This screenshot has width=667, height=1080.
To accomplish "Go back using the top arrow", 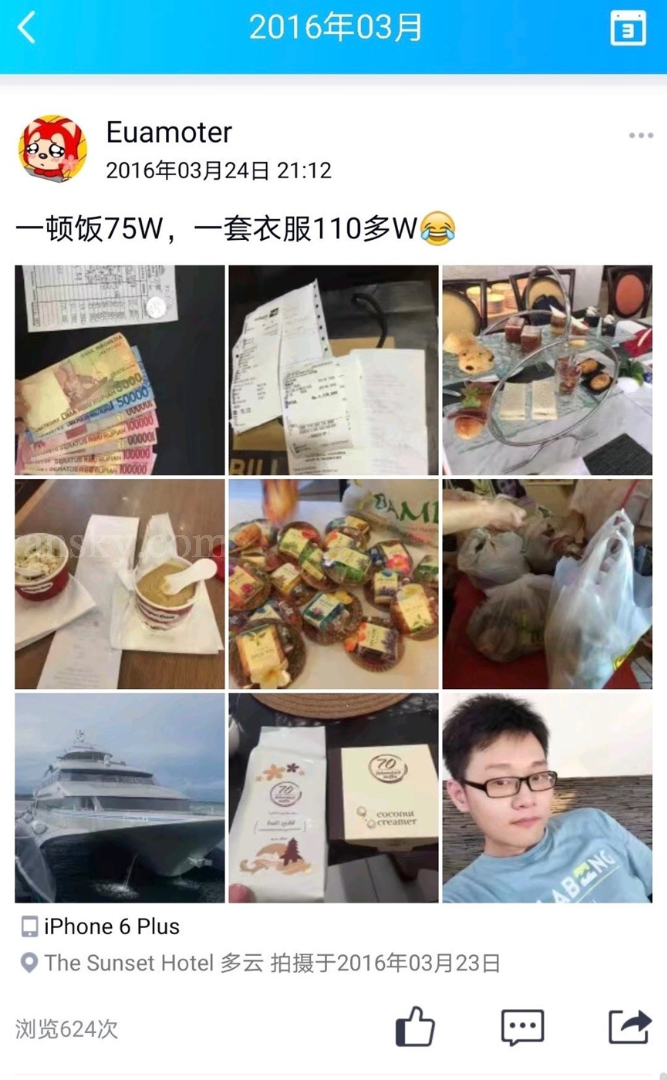I will click(x=27, y=28).
